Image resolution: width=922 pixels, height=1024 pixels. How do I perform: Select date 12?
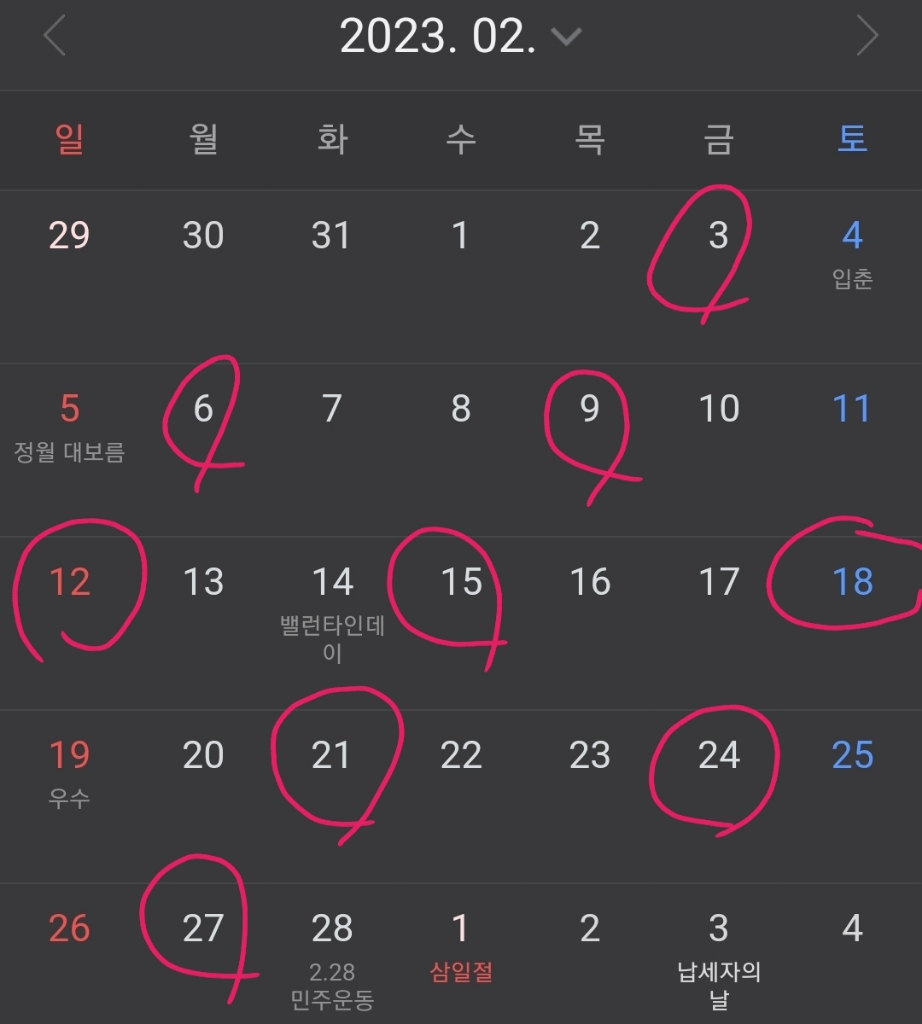(x=69, y=582)
